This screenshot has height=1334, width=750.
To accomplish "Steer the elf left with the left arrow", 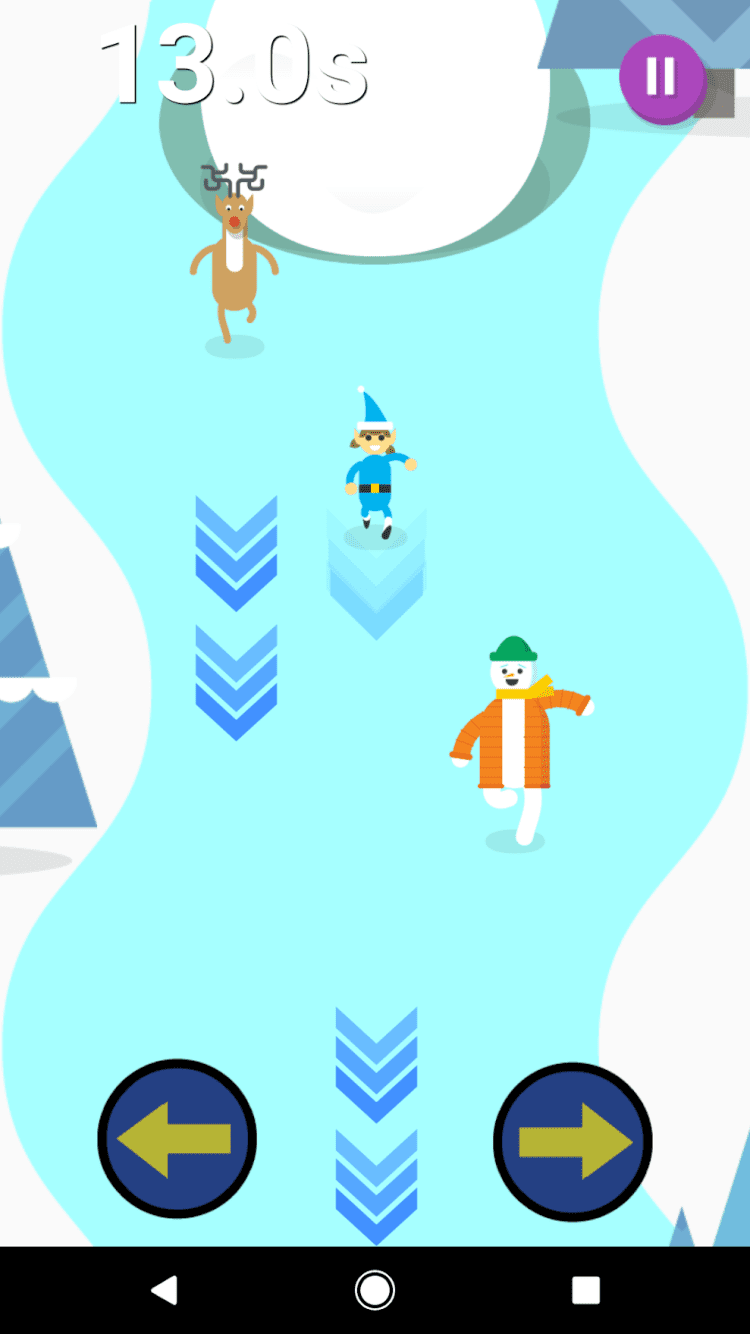I will 177,1139.
